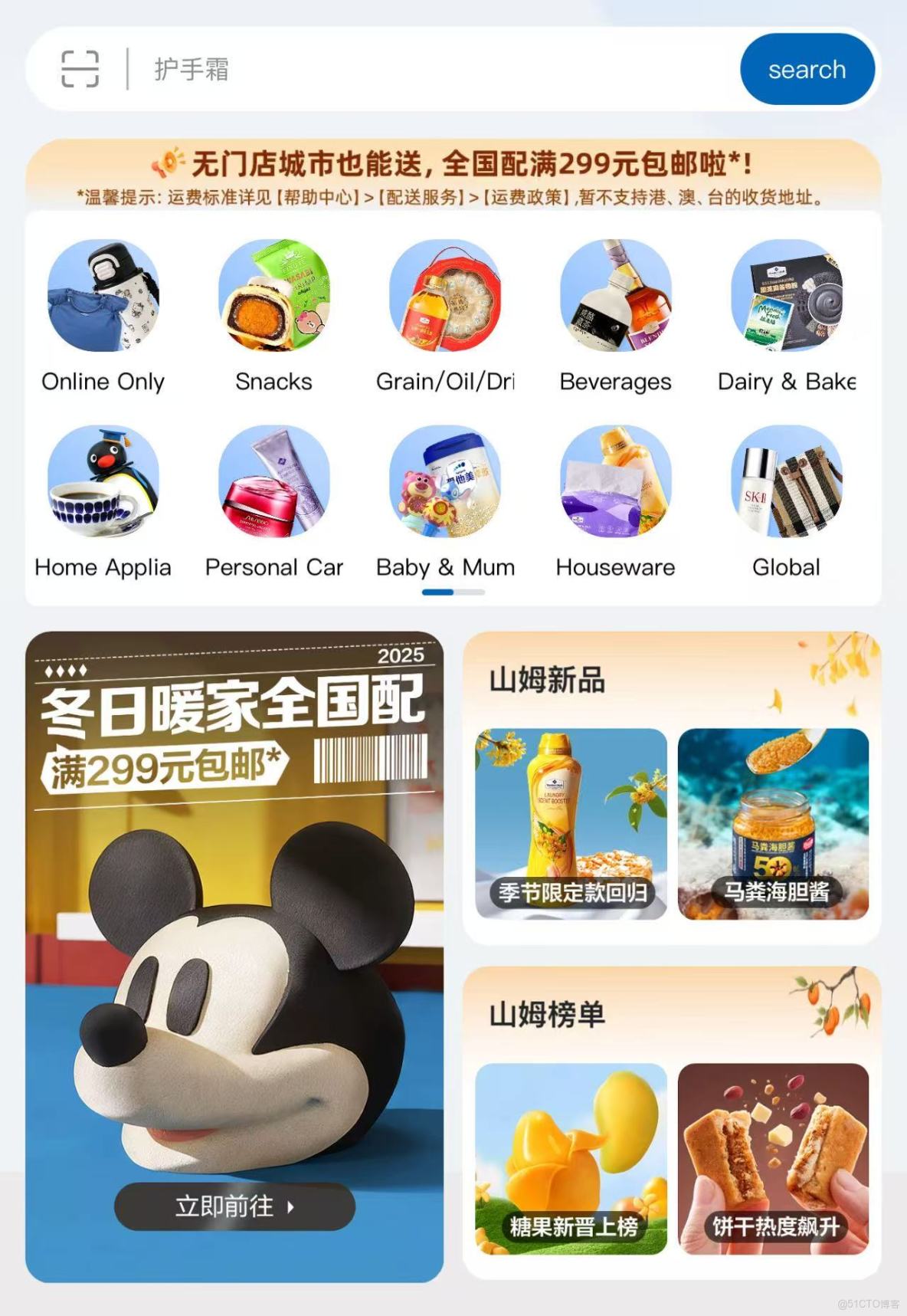Tap the Baby & Mum category icon

point(445,486)
